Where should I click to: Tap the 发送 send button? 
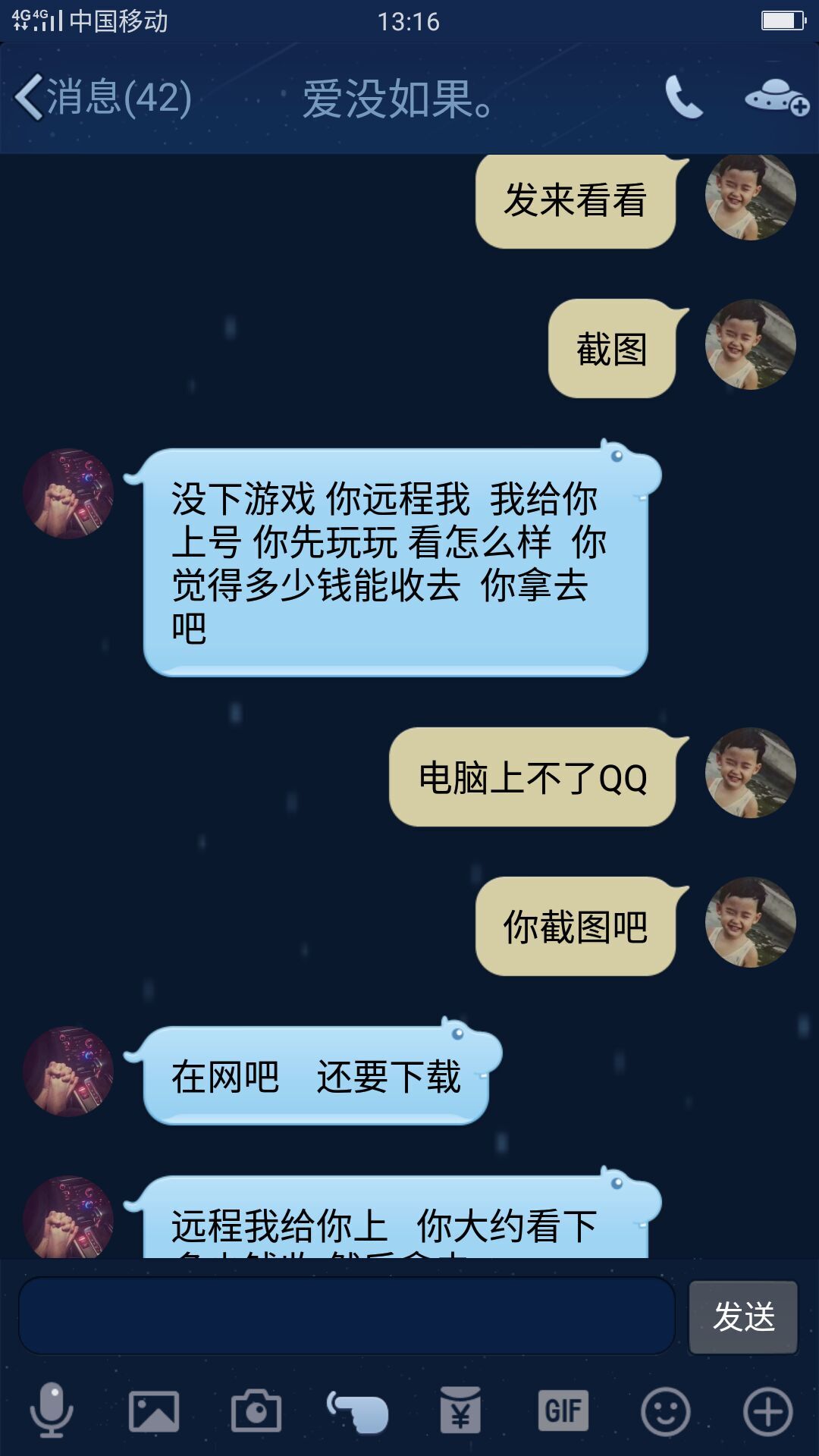pyautogui.click(x=743, y=1316)
